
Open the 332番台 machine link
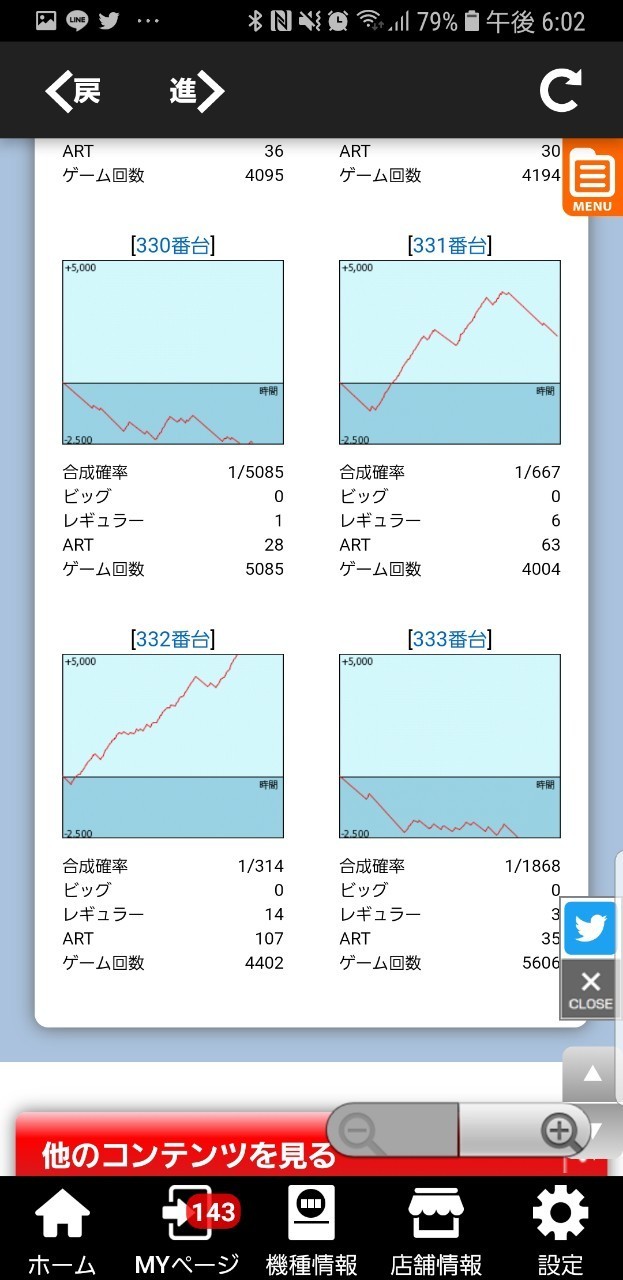click(172, 639)
